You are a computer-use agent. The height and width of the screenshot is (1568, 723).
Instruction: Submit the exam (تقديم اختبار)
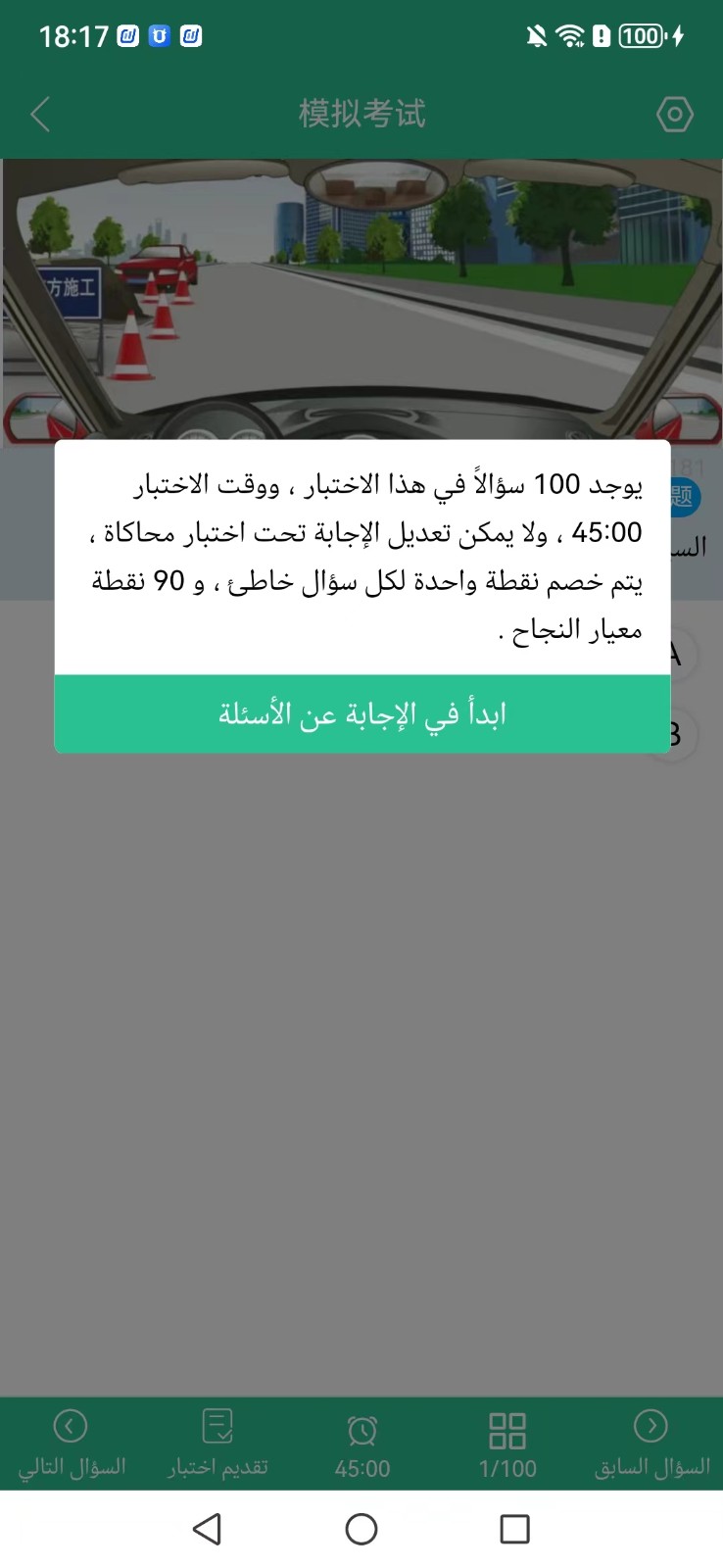pyautogui.click(x=217, y=1443)
